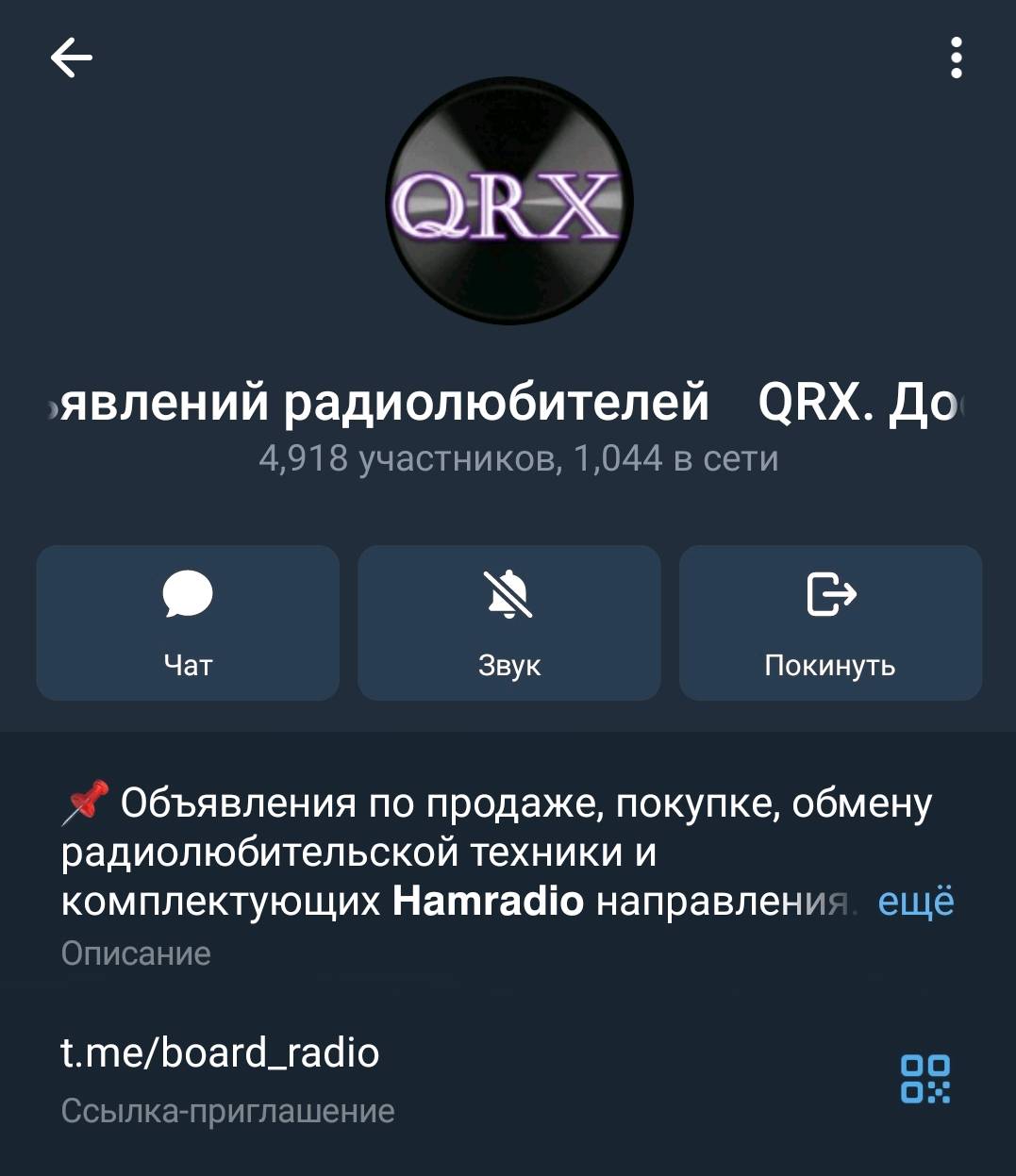Toggle notifications with the Звук button
The width and height of the screenshot is (1016, 1176).
point(509,622)
